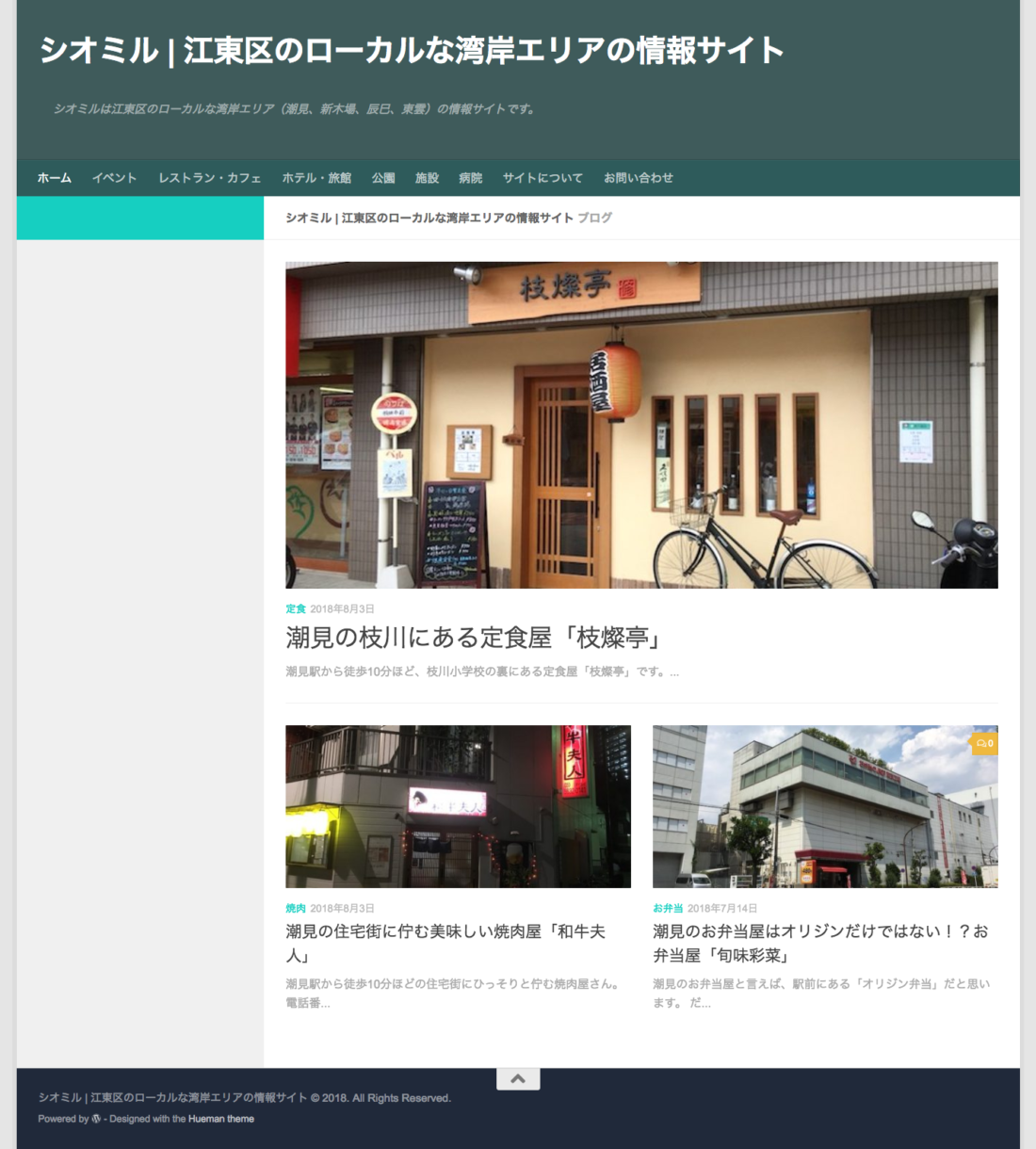Screen dimensions: 1036x1149
Task: Open the お弁当屋 building photo thumbnail
Action: [x=825, y=806]
